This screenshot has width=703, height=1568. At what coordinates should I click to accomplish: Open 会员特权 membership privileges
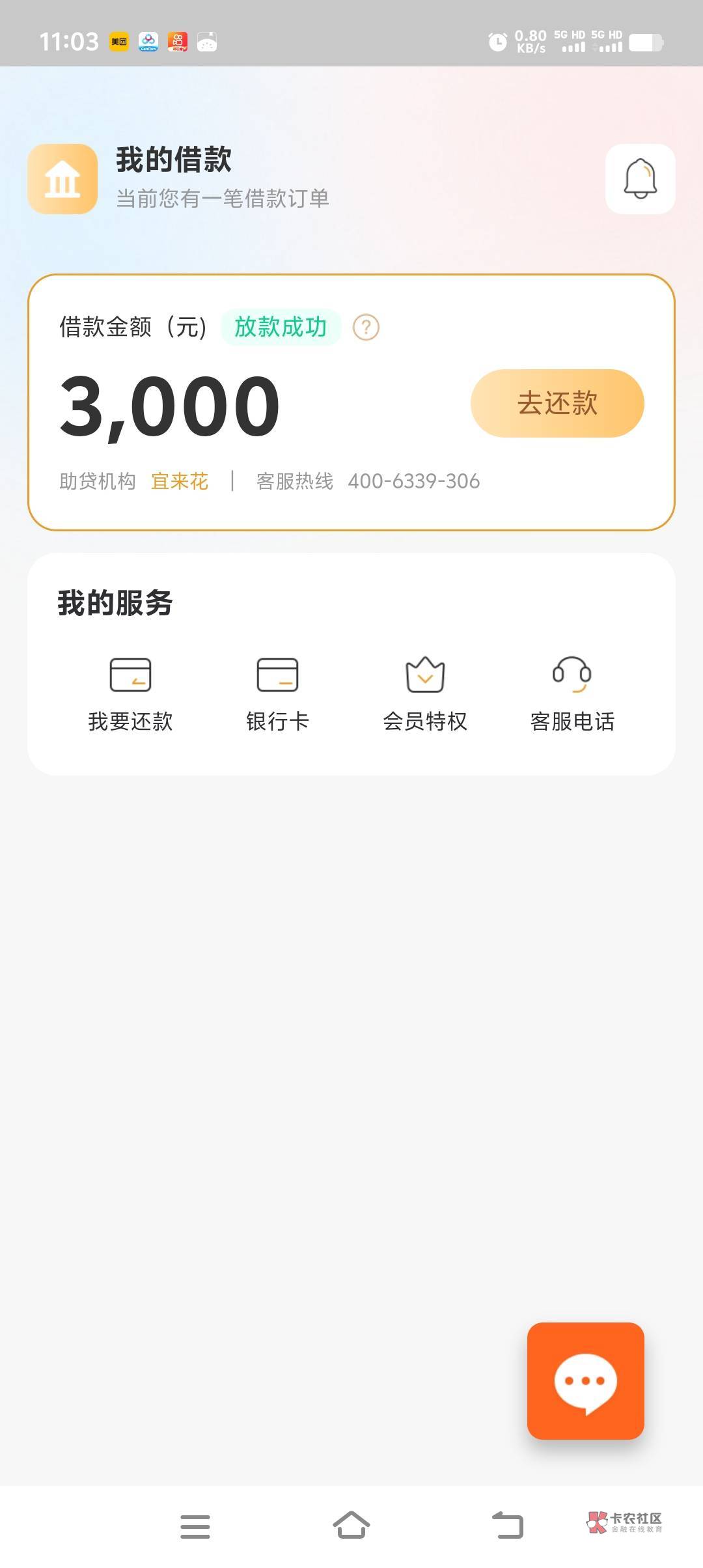coord(425,693)
